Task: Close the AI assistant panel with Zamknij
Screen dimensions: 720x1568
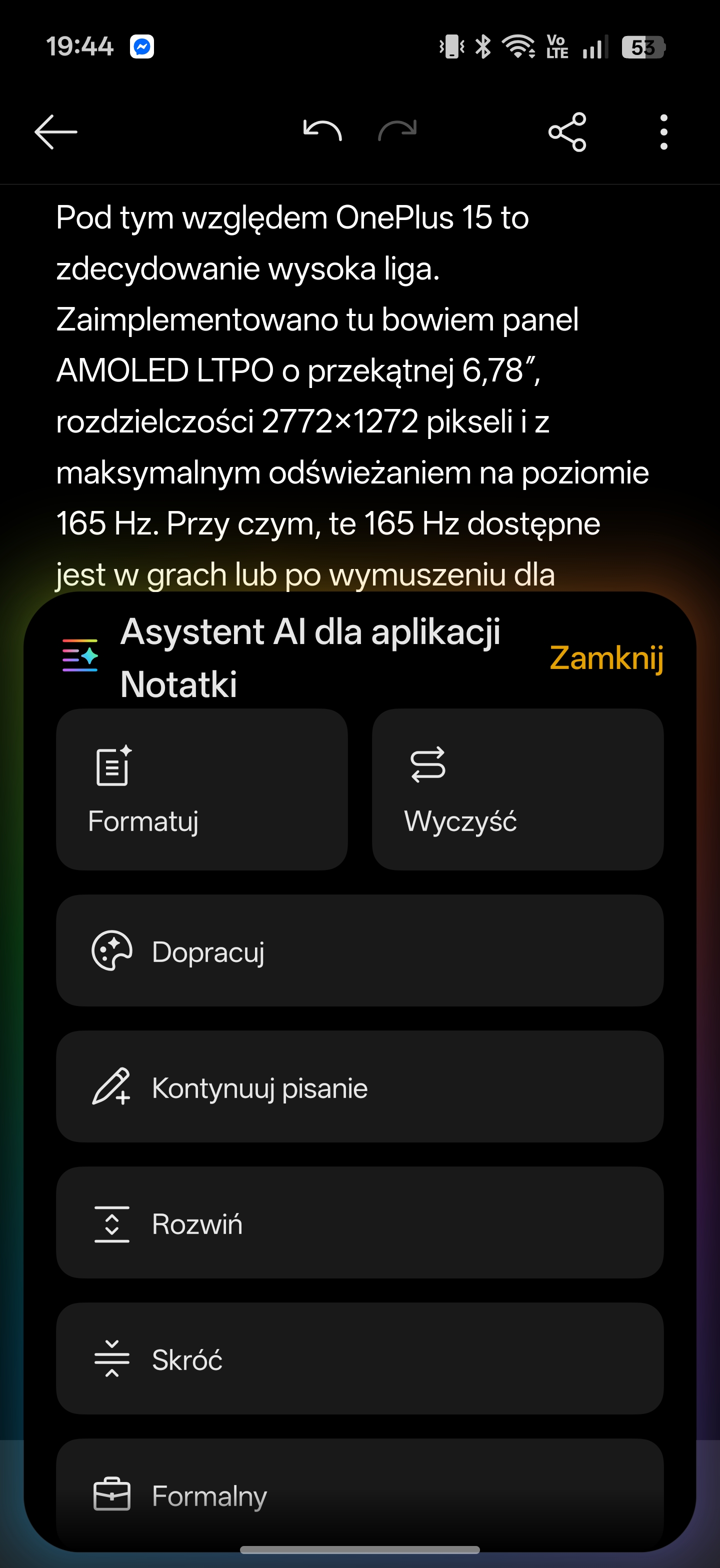Action: [x=606, y=657]
